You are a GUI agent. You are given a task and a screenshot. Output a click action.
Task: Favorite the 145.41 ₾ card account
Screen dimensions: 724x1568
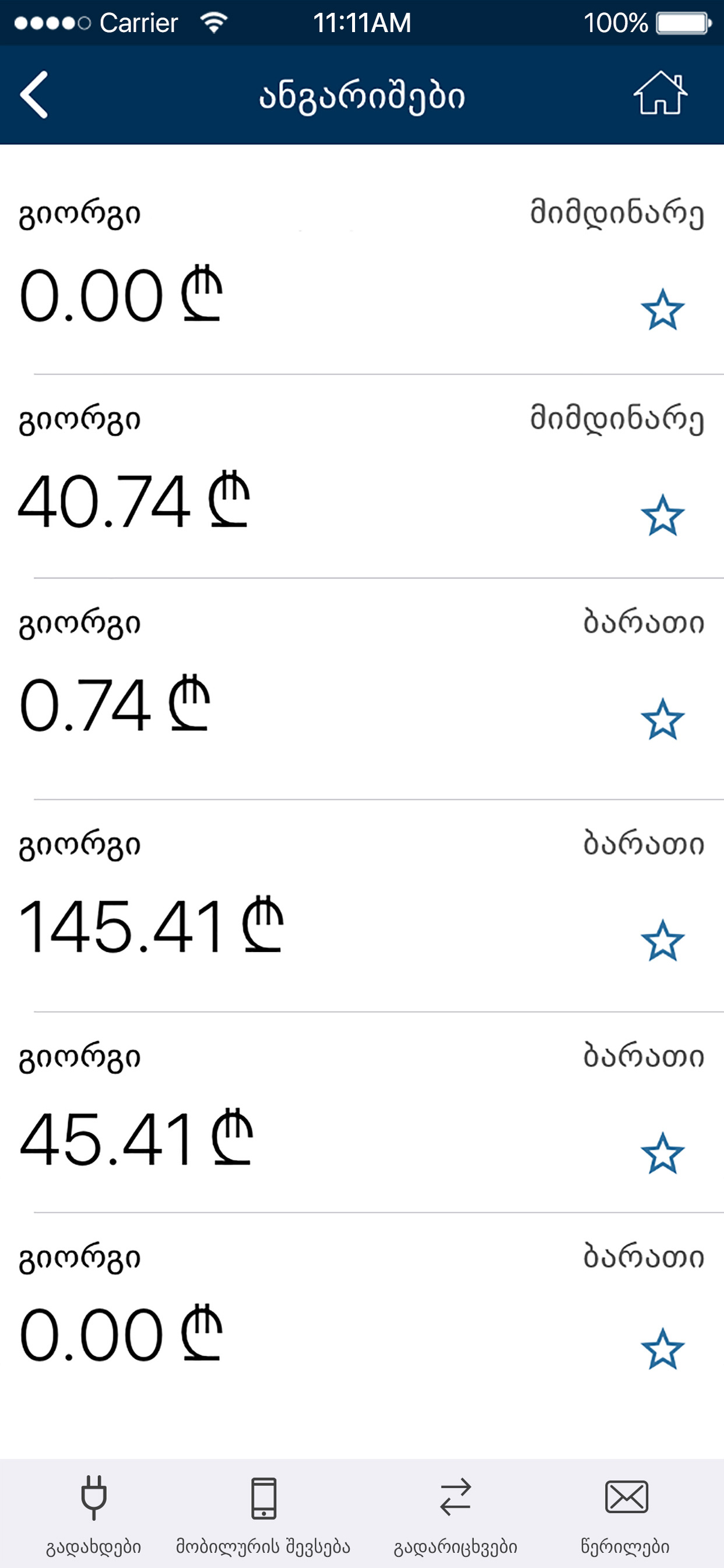click(663, 940)
